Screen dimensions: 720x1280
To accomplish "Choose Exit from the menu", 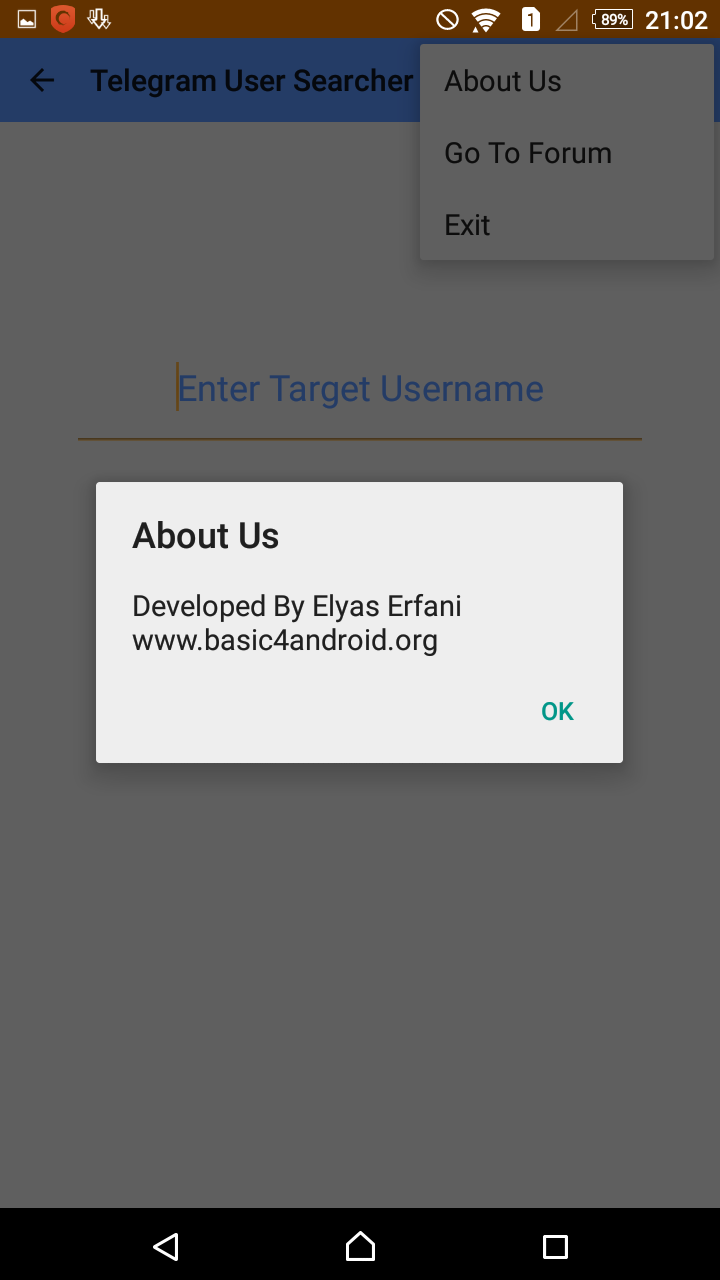I will tap(467, 225).
